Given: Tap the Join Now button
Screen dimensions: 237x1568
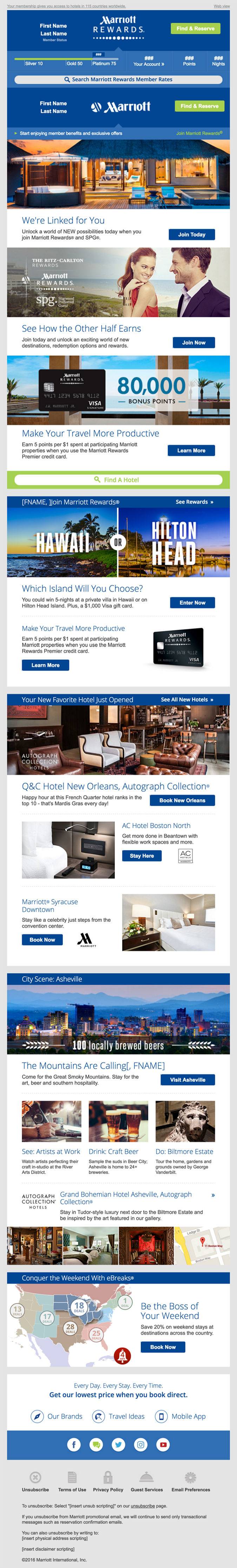Looking at the screenshot, I should [x=194, y=343].
